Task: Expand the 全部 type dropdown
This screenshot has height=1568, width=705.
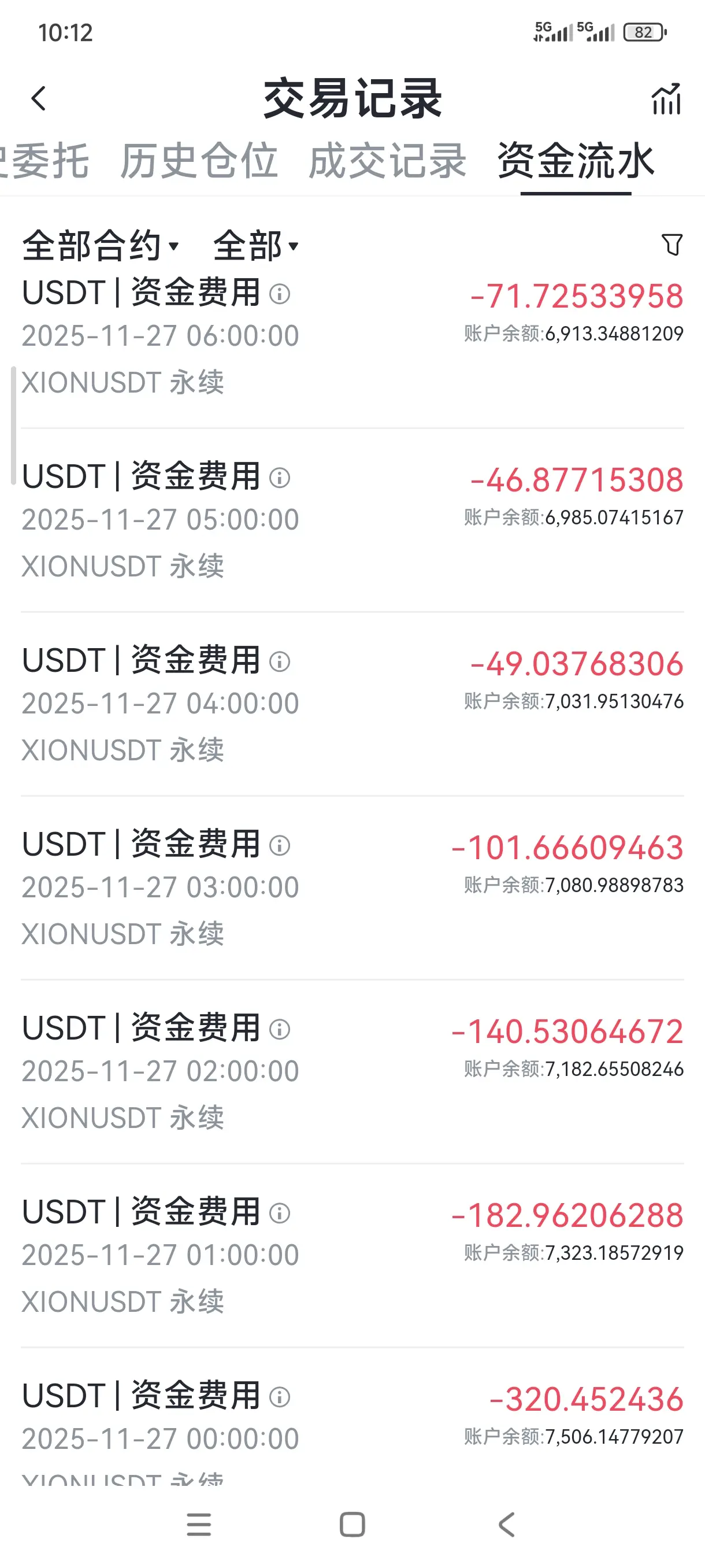Action: coord(255,246)
